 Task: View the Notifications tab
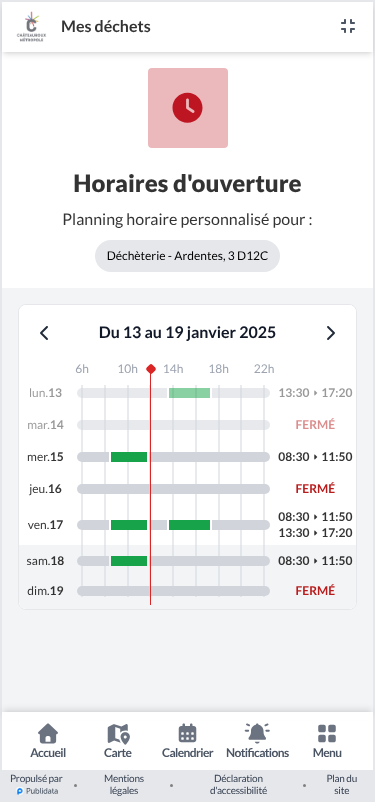257,741
